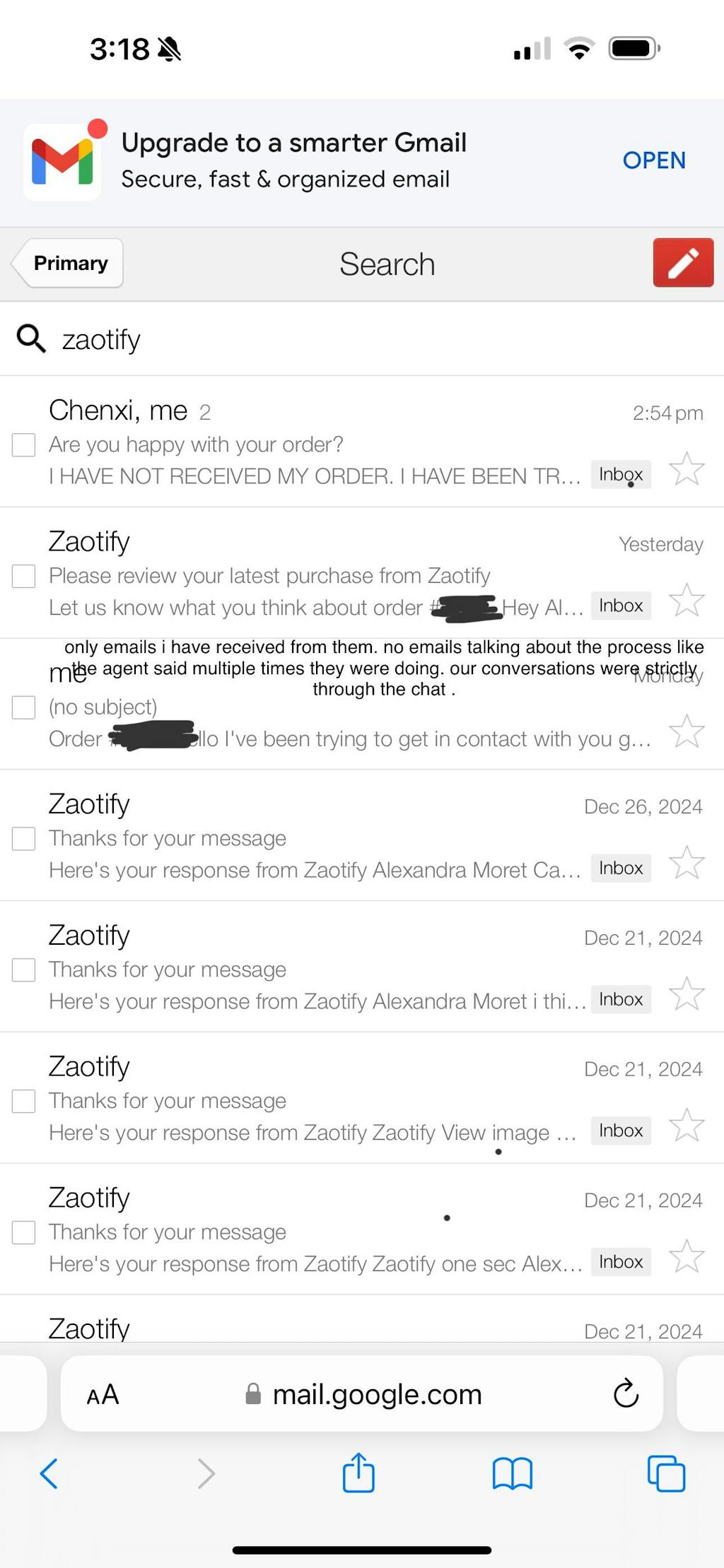This screenshot has height=1568, width=724.
Task: Open the Safari share sheet
Action: [358, 1473]
